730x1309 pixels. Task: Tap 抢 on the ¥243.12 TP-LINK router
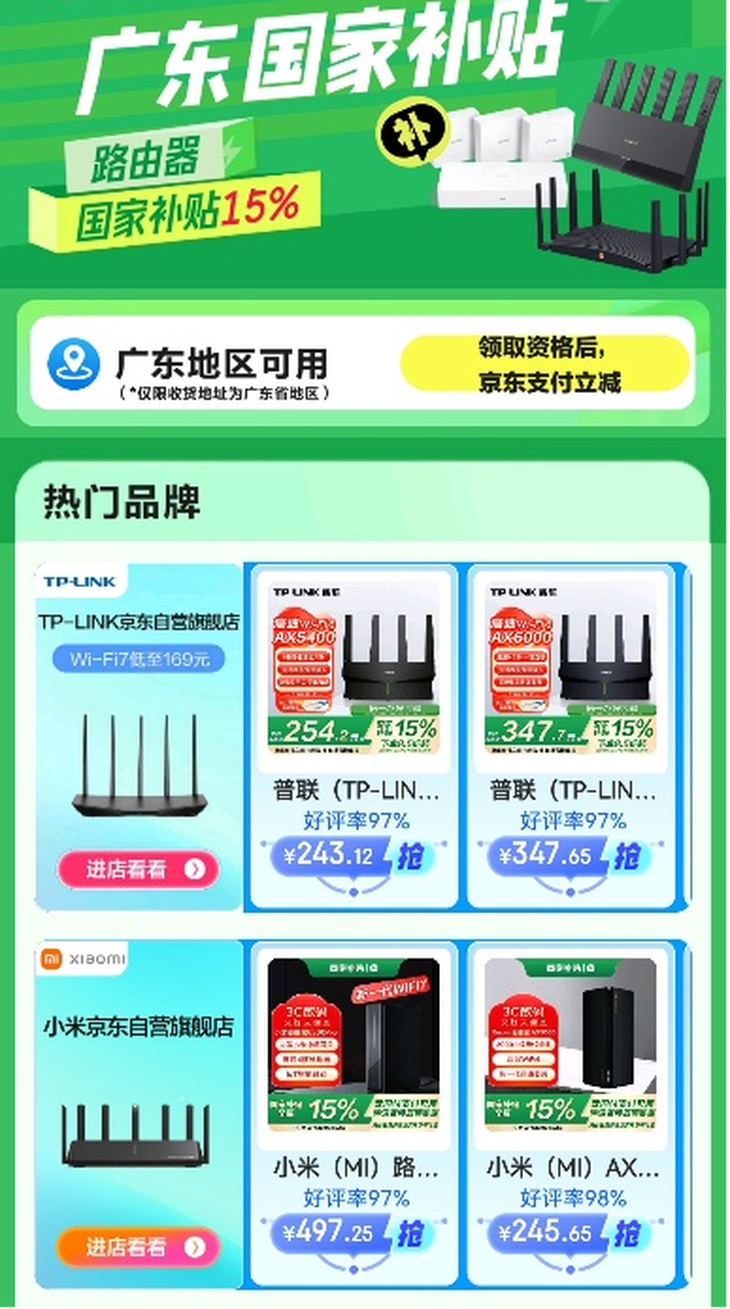410,856
